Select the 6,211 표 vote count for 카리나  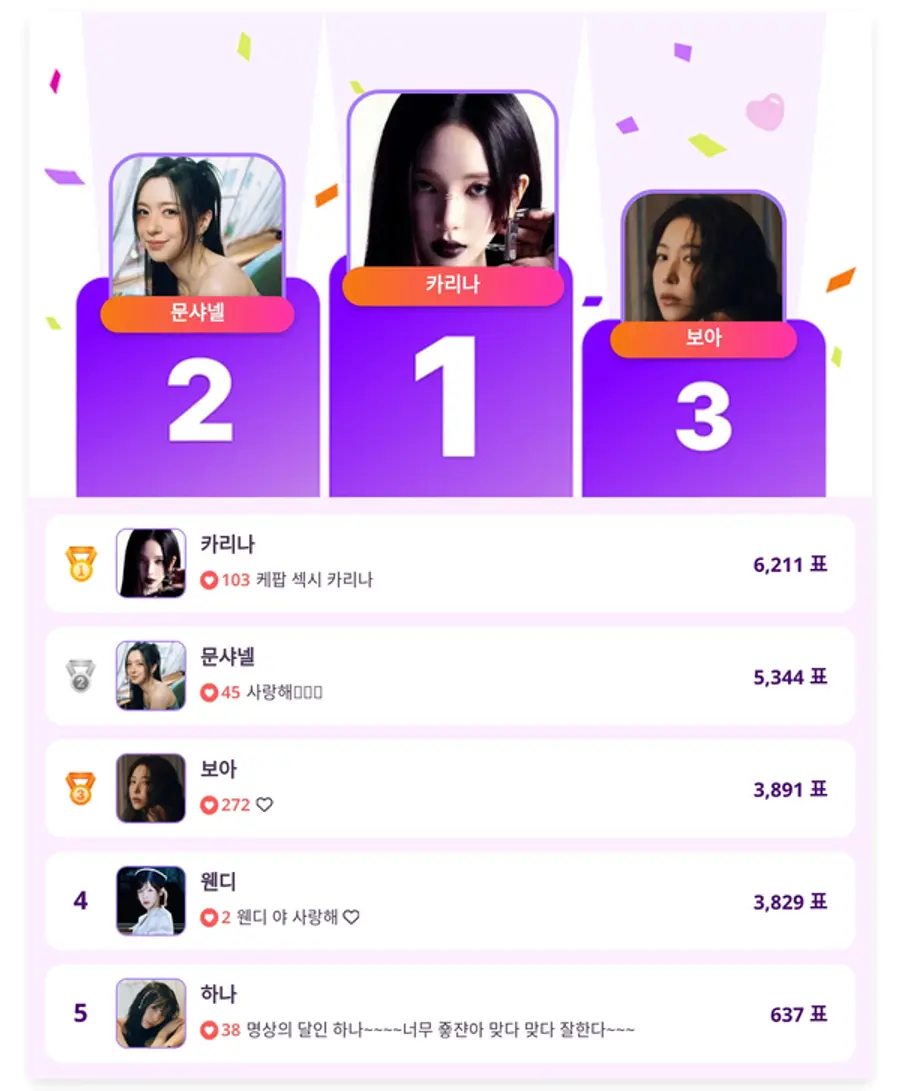790,563
